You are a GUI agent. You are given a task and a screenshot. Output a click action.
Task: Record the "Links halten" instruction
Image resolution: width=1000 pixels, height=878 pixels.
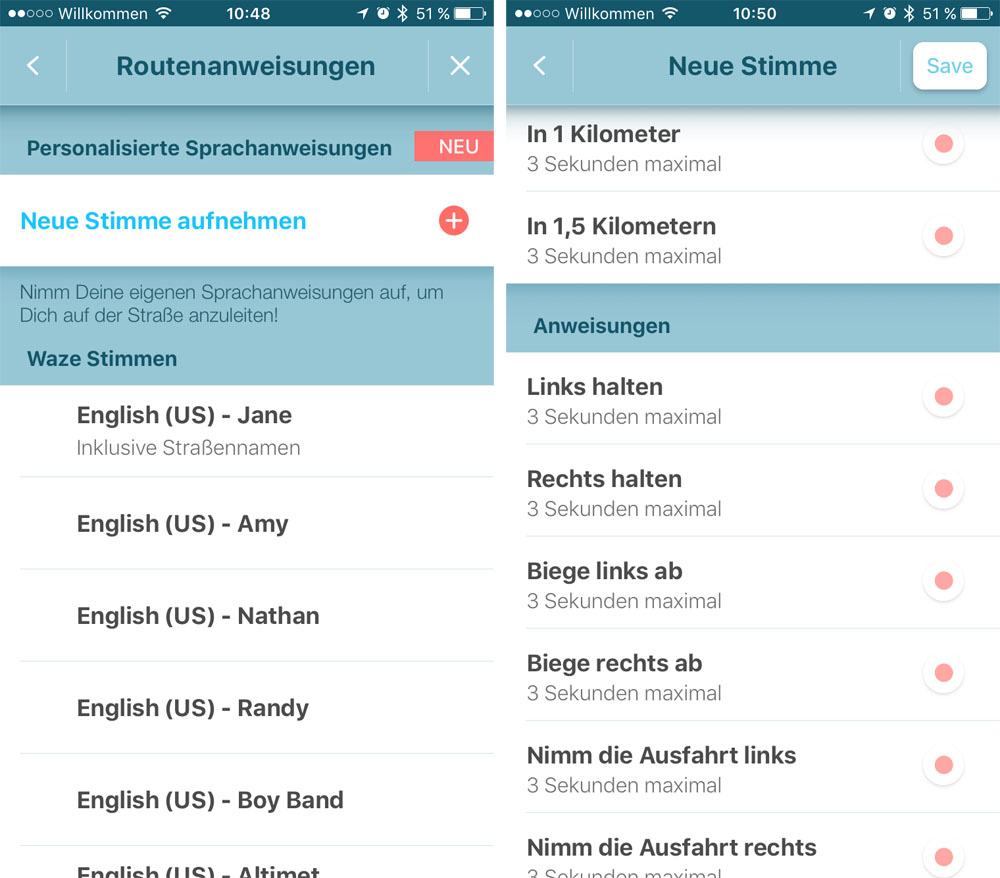pyautogui.click(x=943, y=397)
